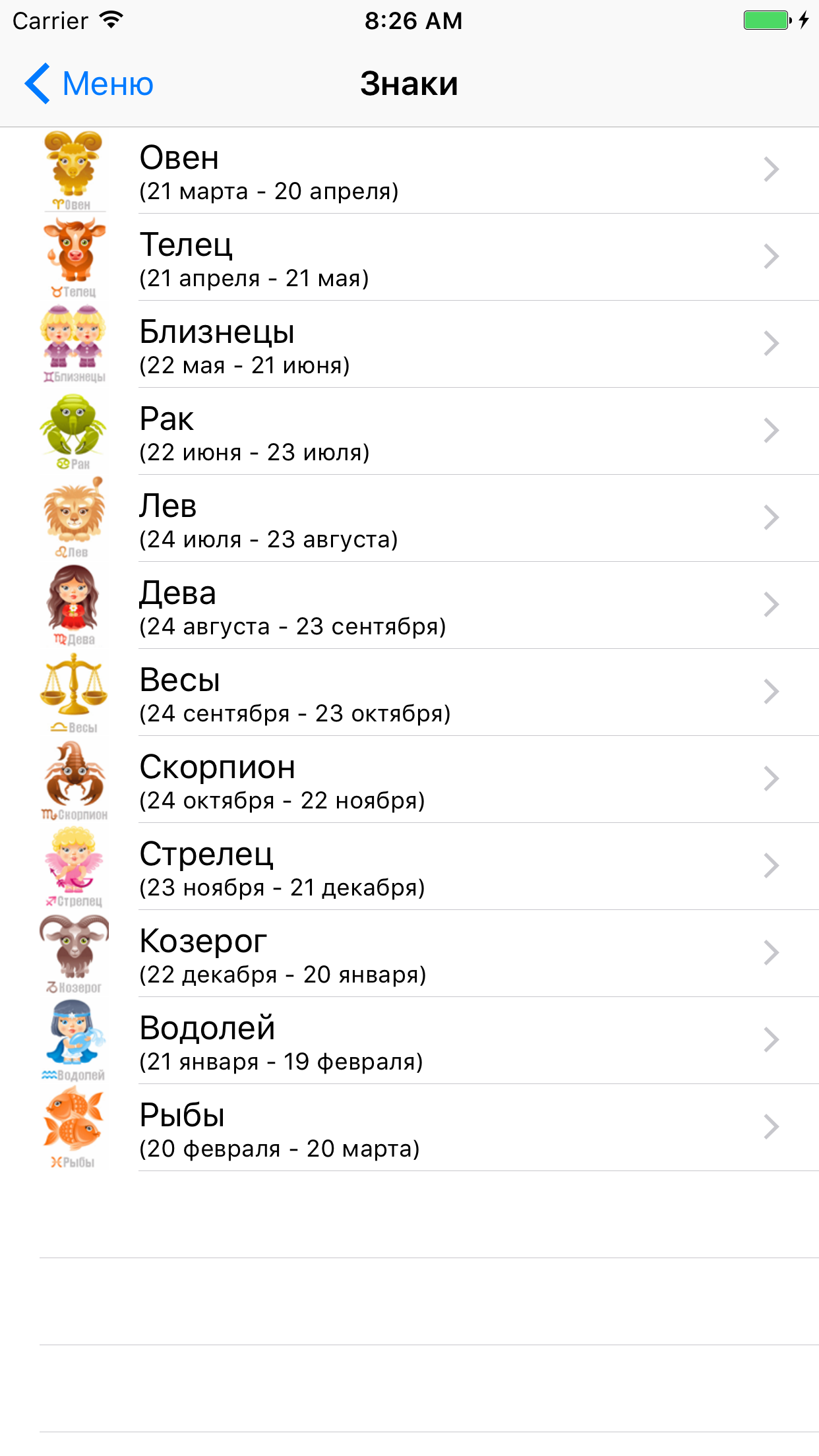This screenshot has height=1456, width=819.
Task: Expand the Весы row chevron
Action: (x=770, y=692)
